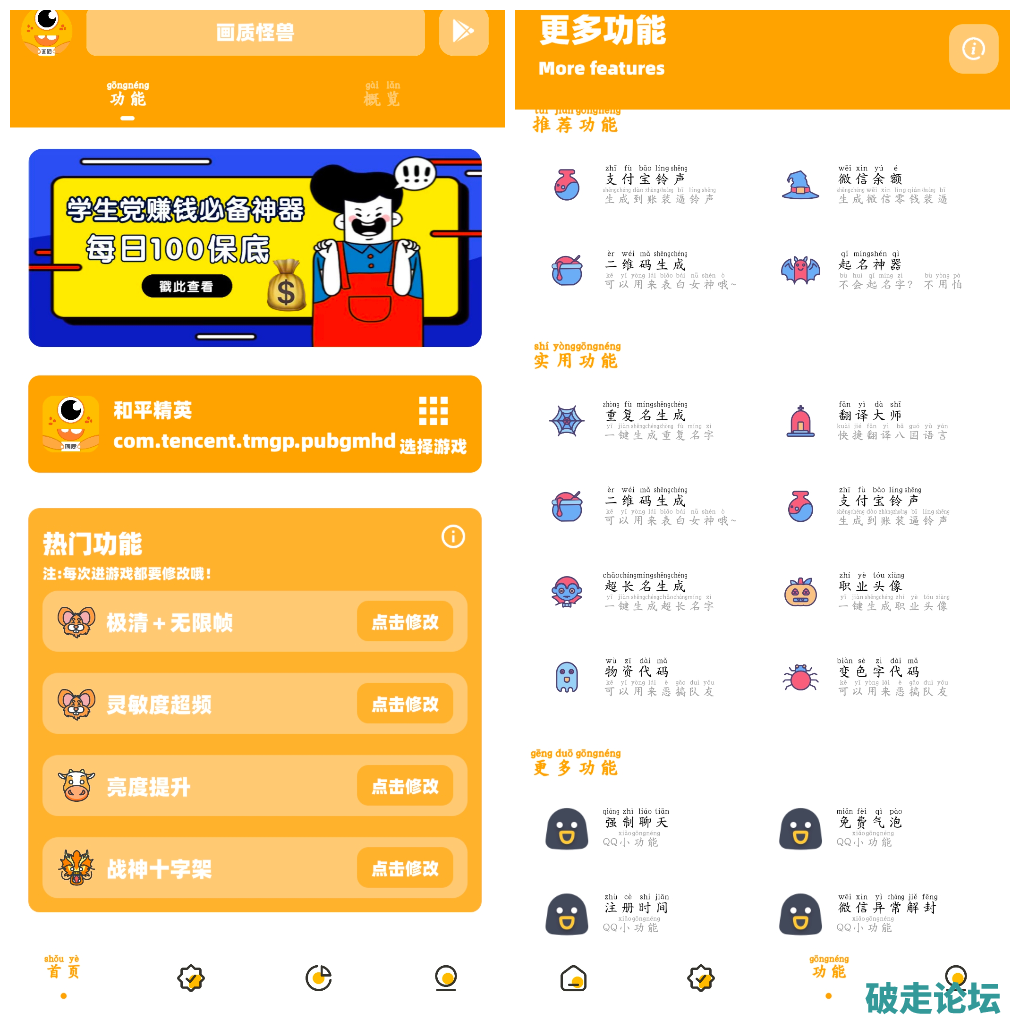Tap 点击修改 for 极清+无限帧
The width and height of the screenshot is (1020, 1020).
(x=405, y=622)
